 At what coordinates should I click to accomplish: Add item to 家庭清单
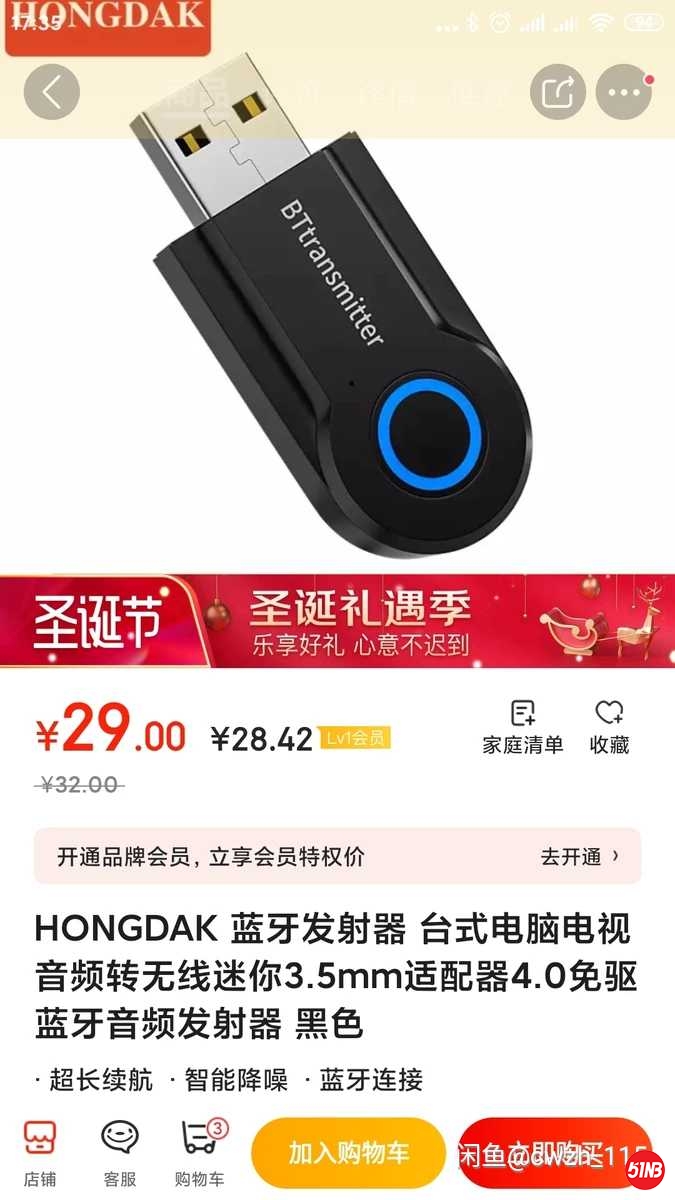pyautogui.click(x=523, y=726)
